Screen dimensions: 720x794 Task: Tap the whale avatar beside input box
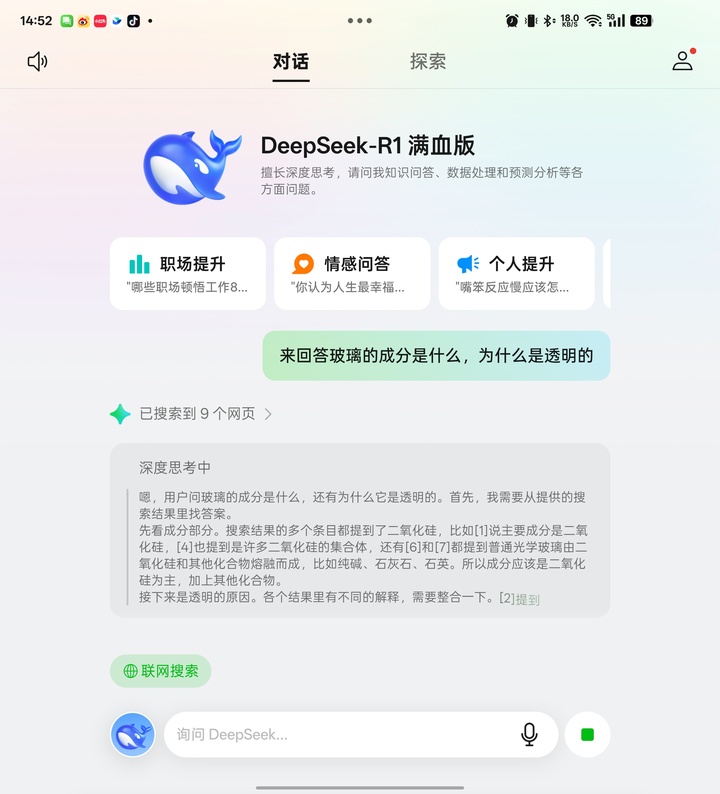click(x=133, y=735)
